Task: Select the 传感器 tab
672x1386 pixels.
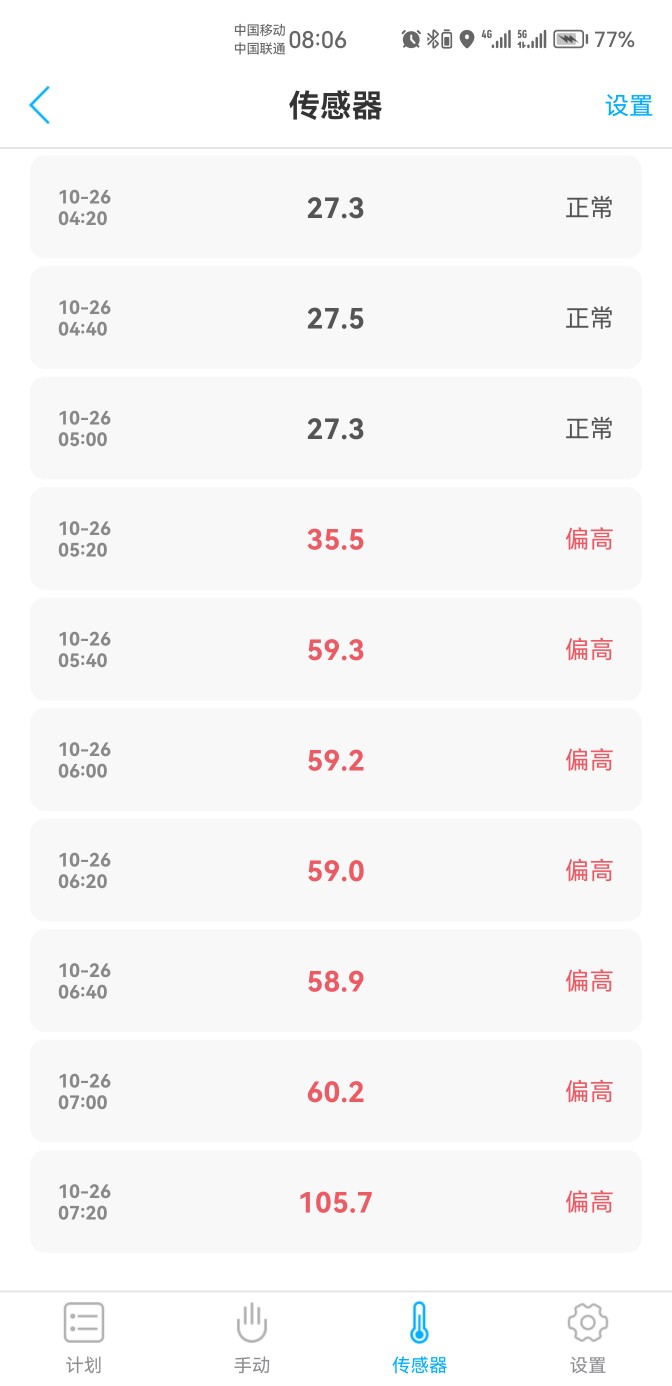Action: (x=420, y=1338)
